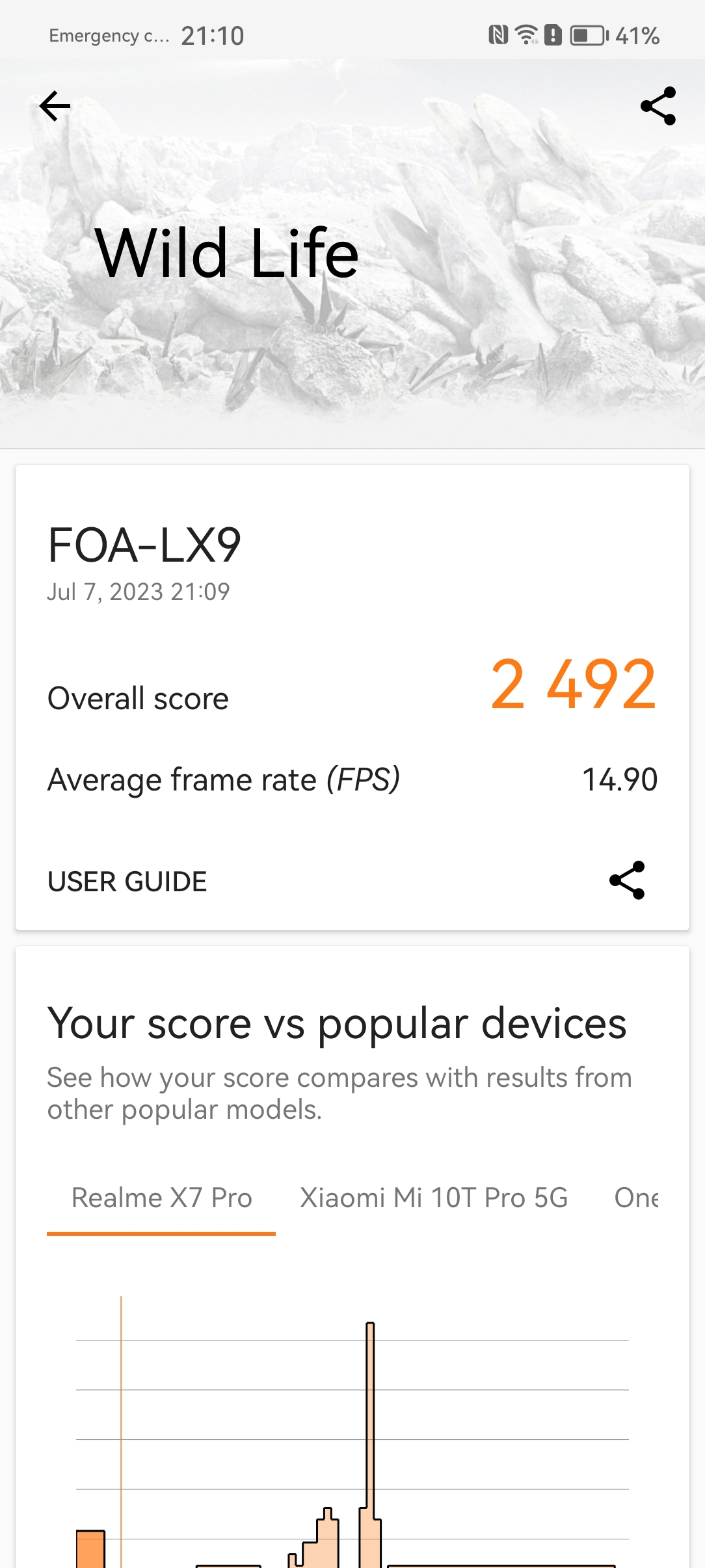
Task: Switch to Xiaomi Mi 10T Pro 5G tab
Action: tap(434, 1198)
